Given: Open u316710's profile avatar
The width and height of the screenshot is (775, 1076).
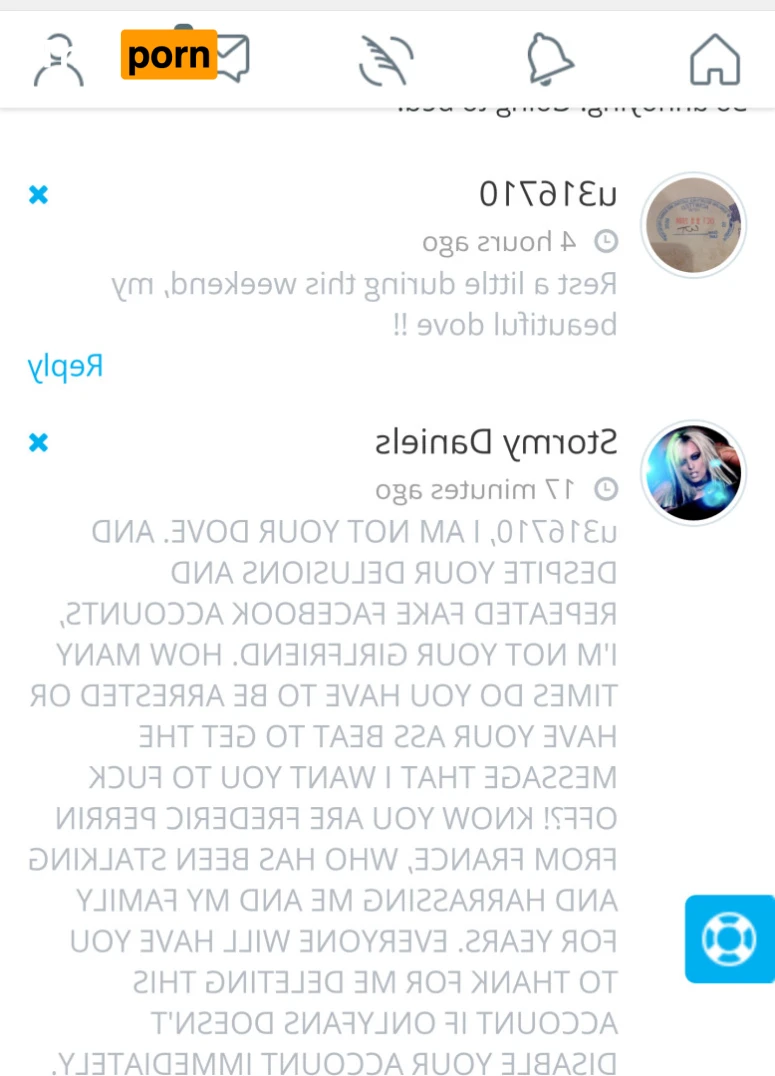Looking at the screenshot, I should pos(693,225).
